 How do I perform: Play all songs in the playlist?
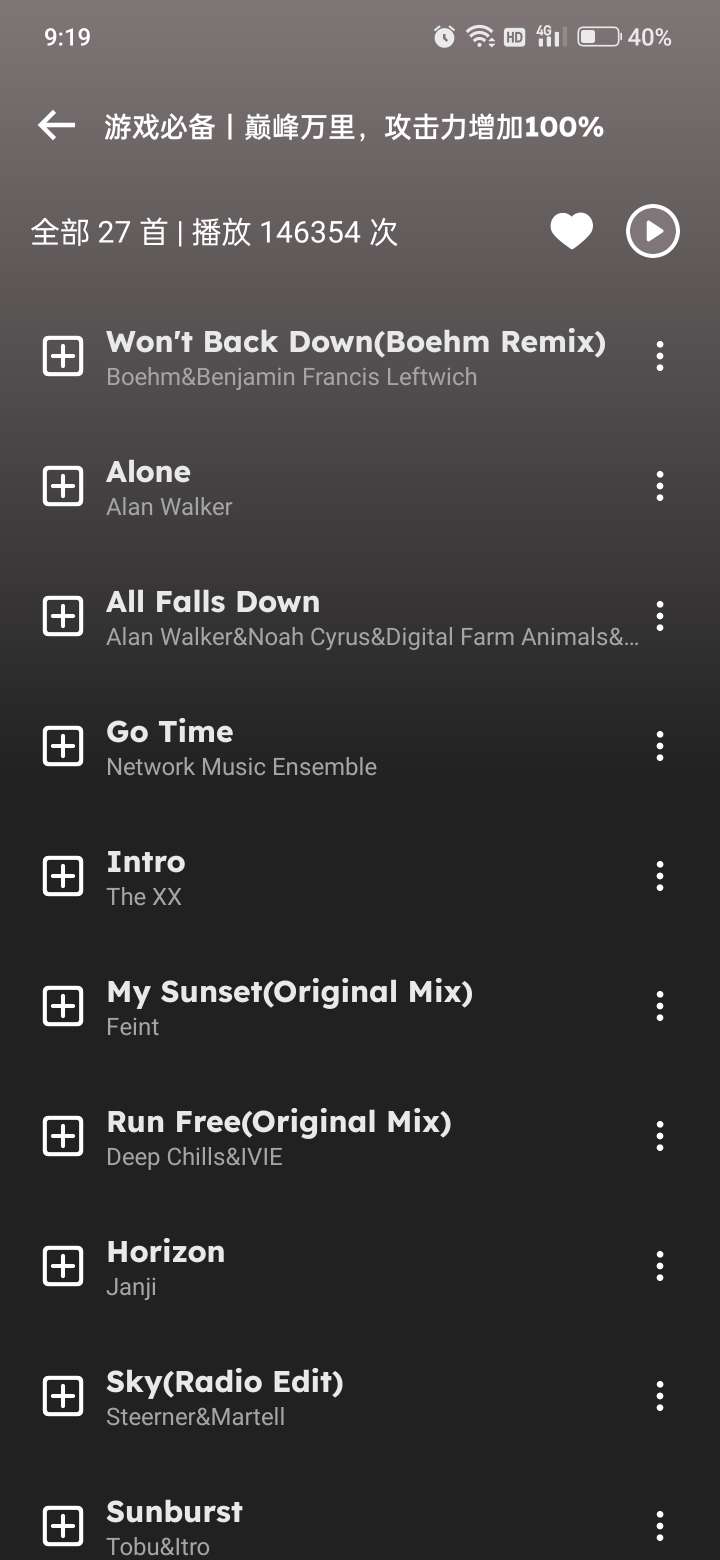pos(652,232)
